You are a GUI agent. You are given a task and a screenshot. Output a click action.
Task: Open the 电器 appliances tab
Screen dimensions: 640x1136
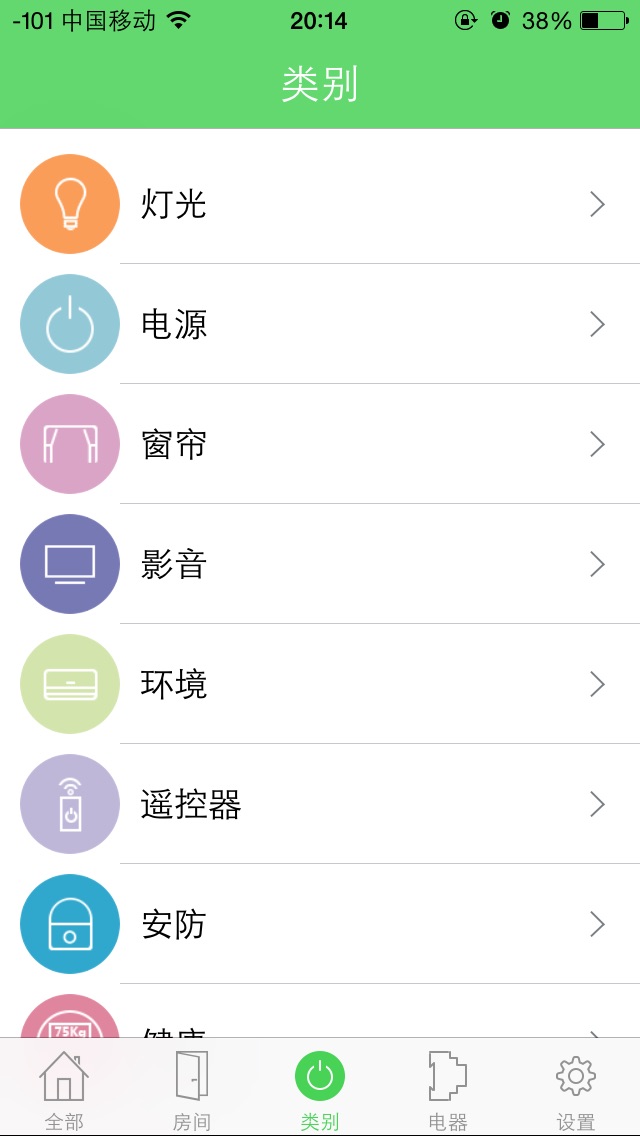(x=448, y=1088)
